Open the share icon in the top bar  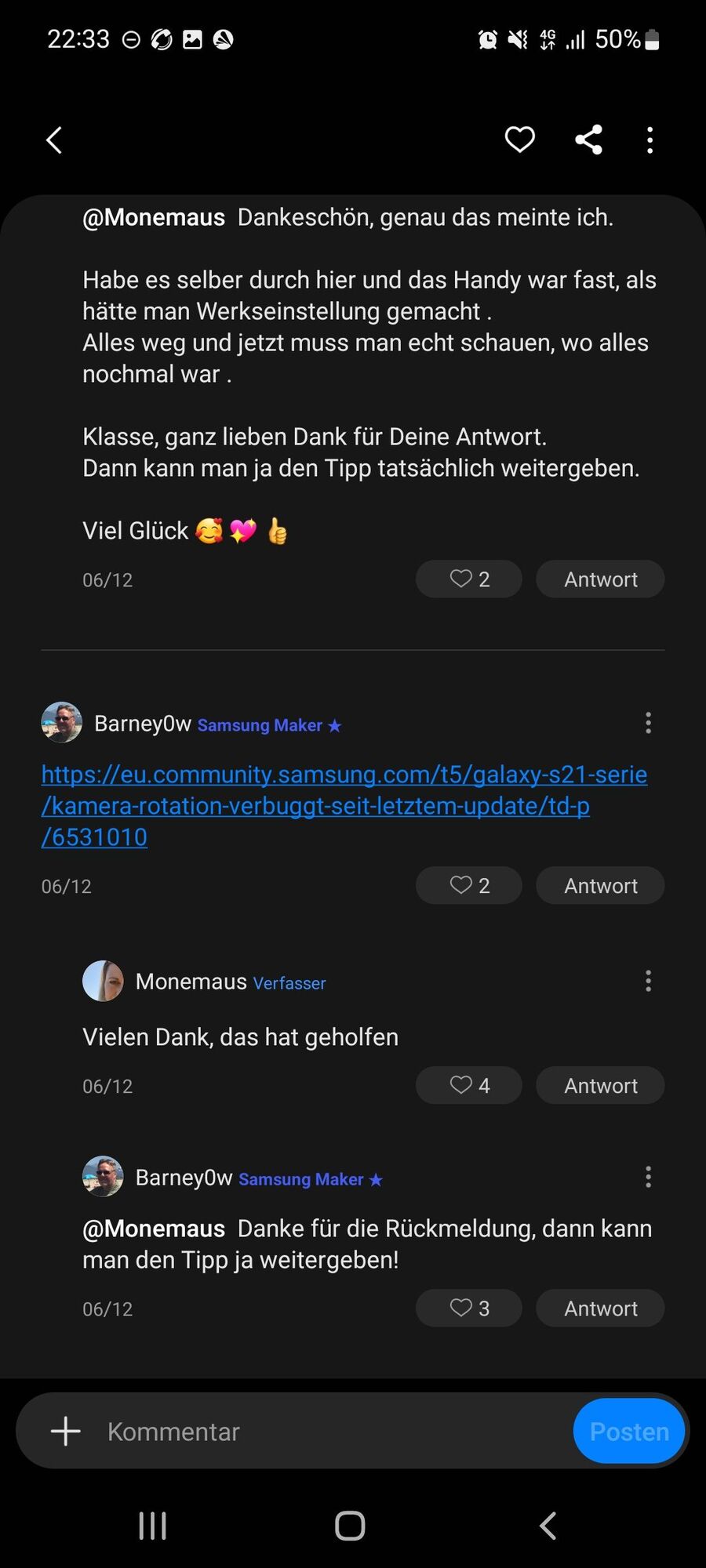588,140
